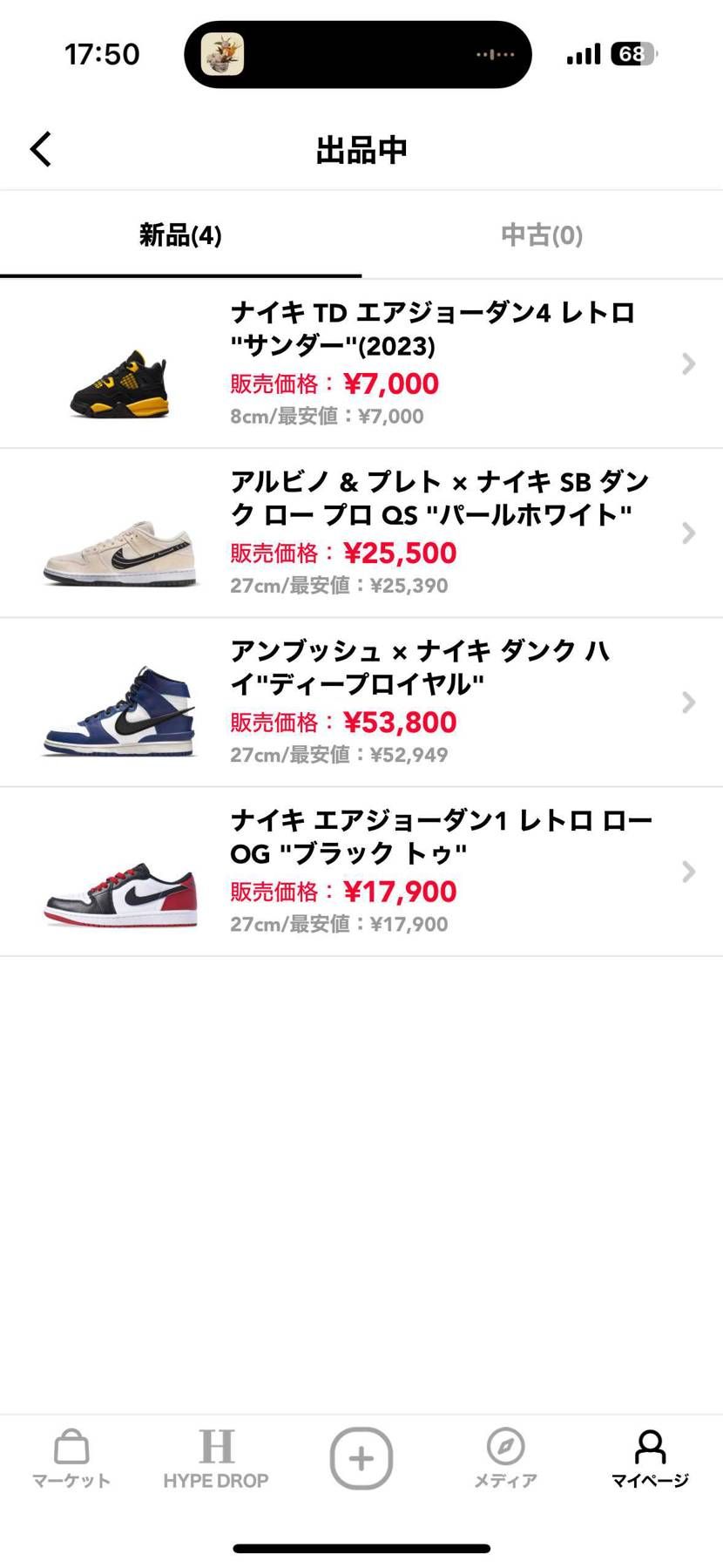Tap the back arrow at the top left
Screen dimensions: 723x1568
tap(39, 148)
